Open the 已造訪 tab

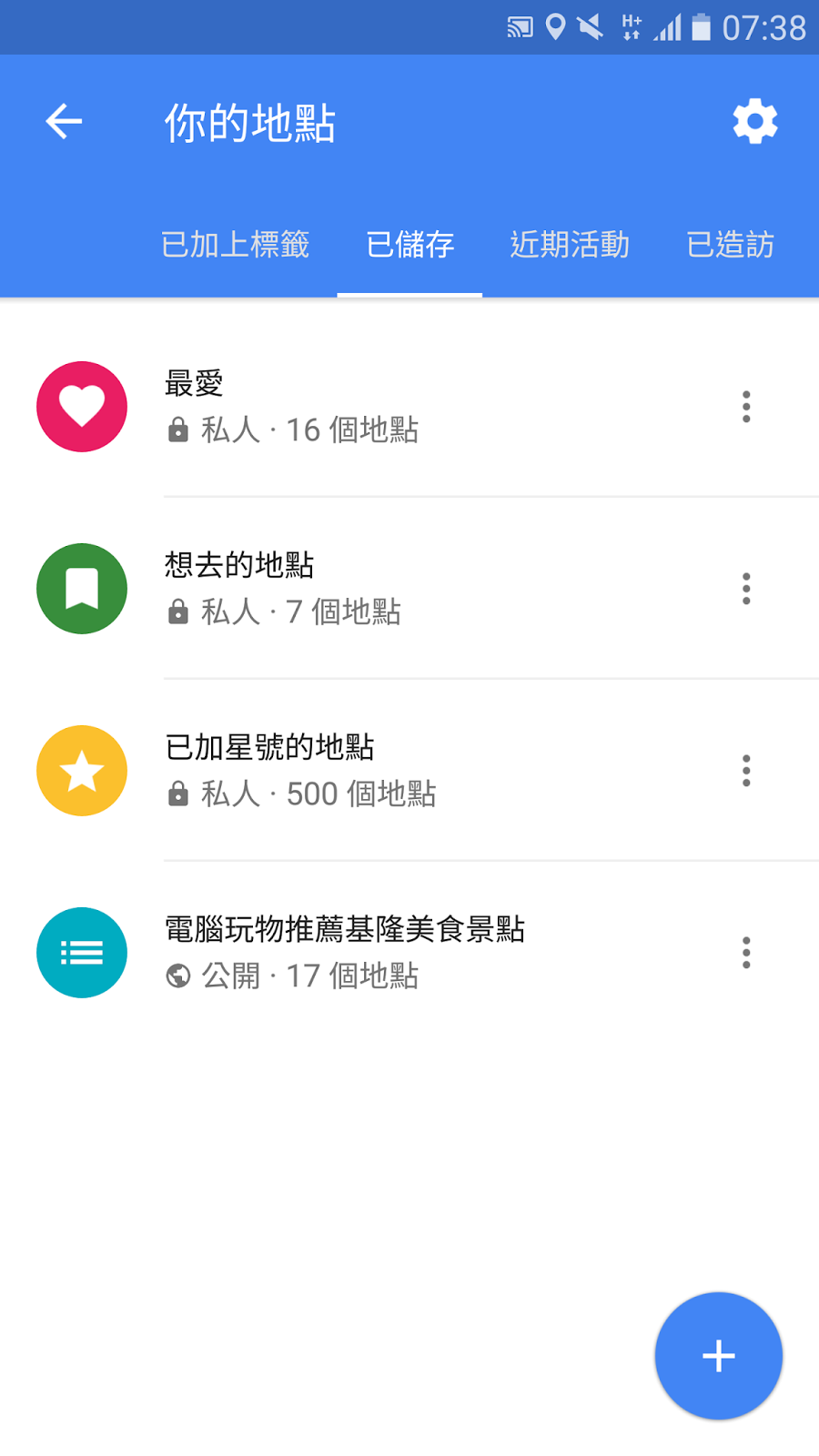pos(730,245)
